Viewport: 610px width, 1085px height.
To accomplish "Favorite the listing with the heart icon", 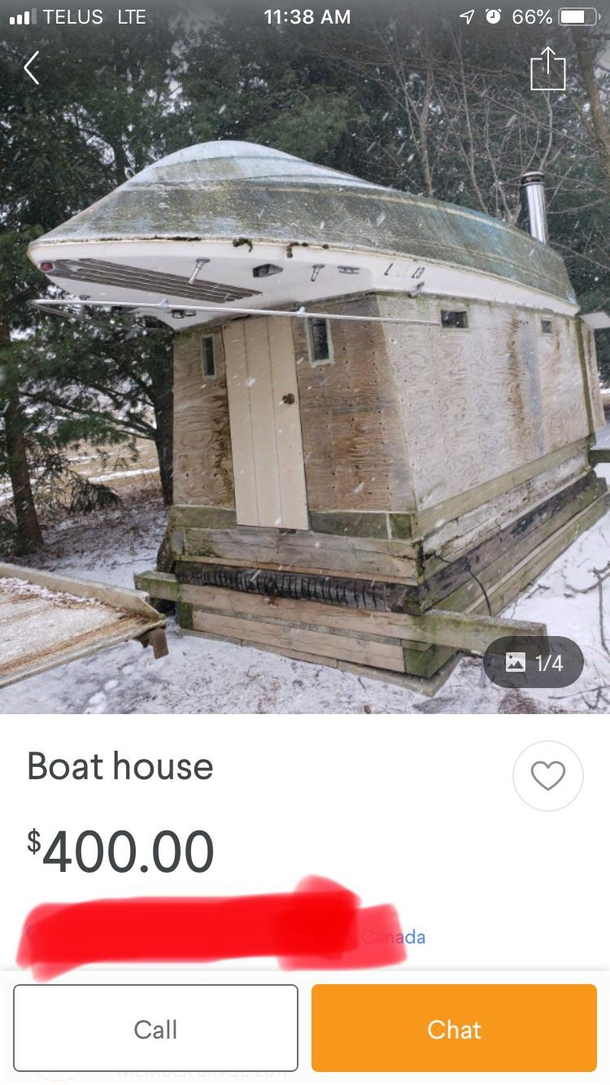I will (547, 775).
